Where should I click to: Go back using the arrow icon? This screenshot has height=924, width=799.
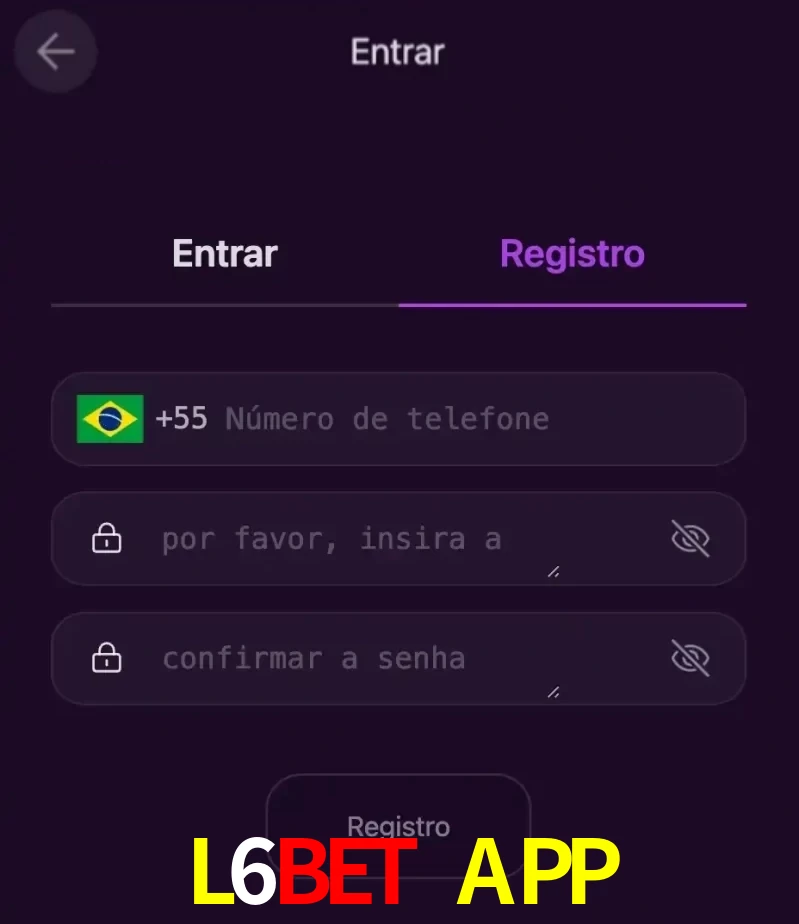click(x=55, y=52)
